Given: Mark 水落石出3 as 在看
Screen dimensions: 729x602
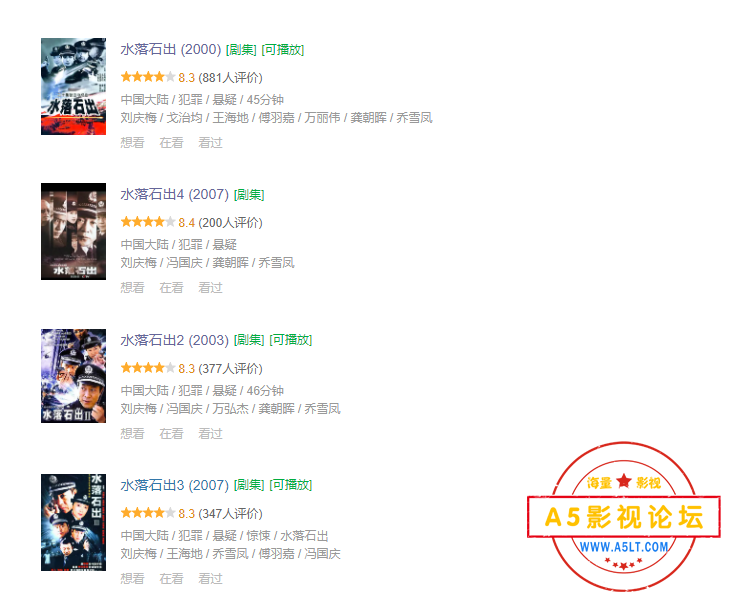Looking at the screenshot, I should (171, 579).
